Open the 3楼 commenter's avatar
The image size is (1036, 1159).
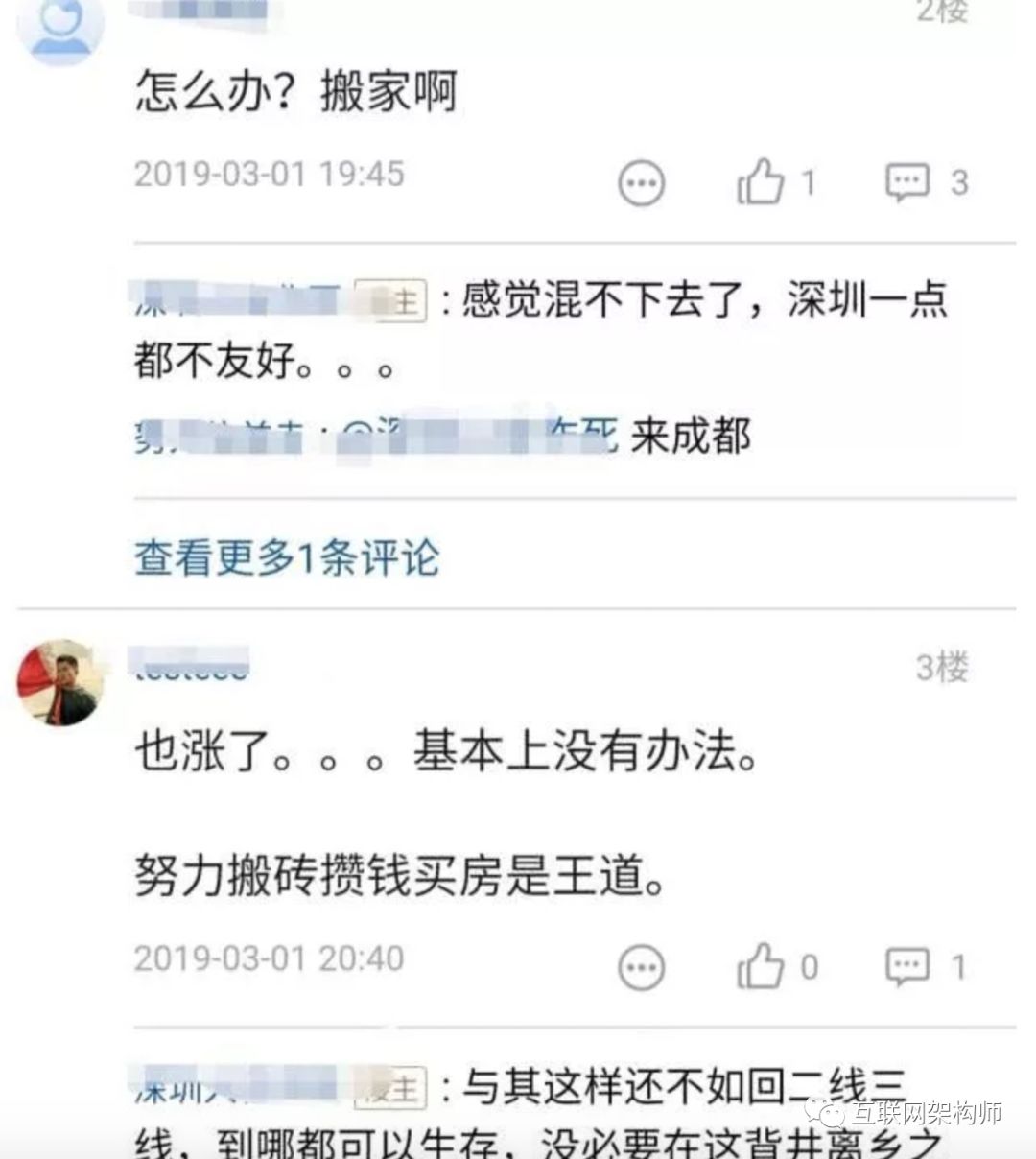tap(60, 682)
